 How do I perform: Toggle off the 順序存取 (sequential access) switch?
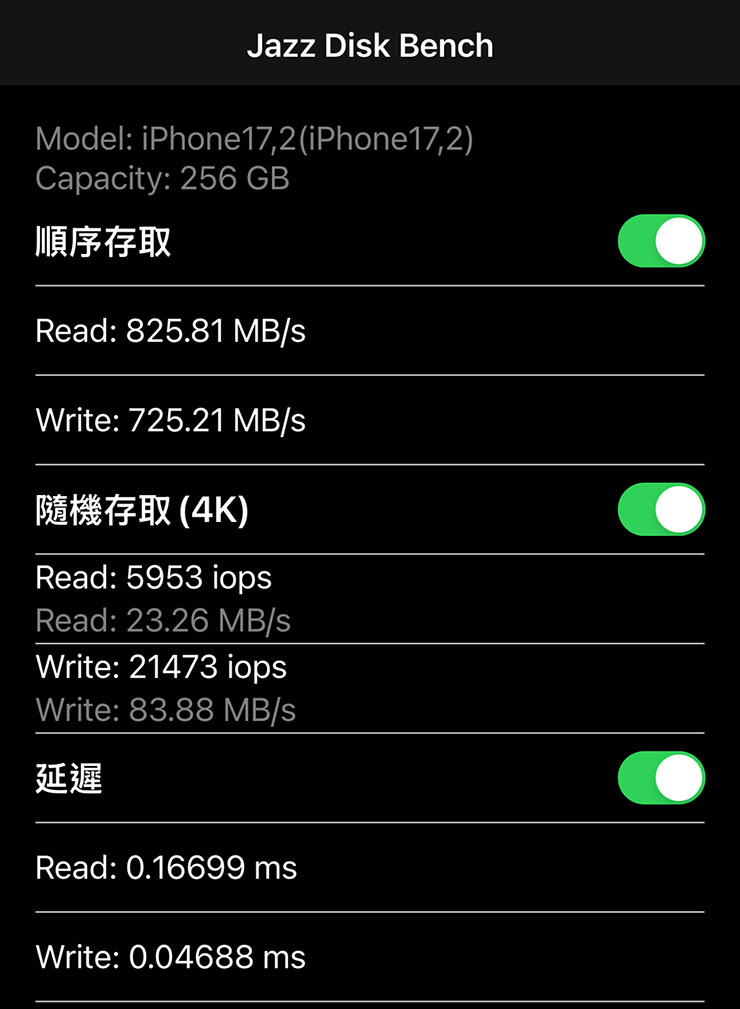[x=659, y=240]
